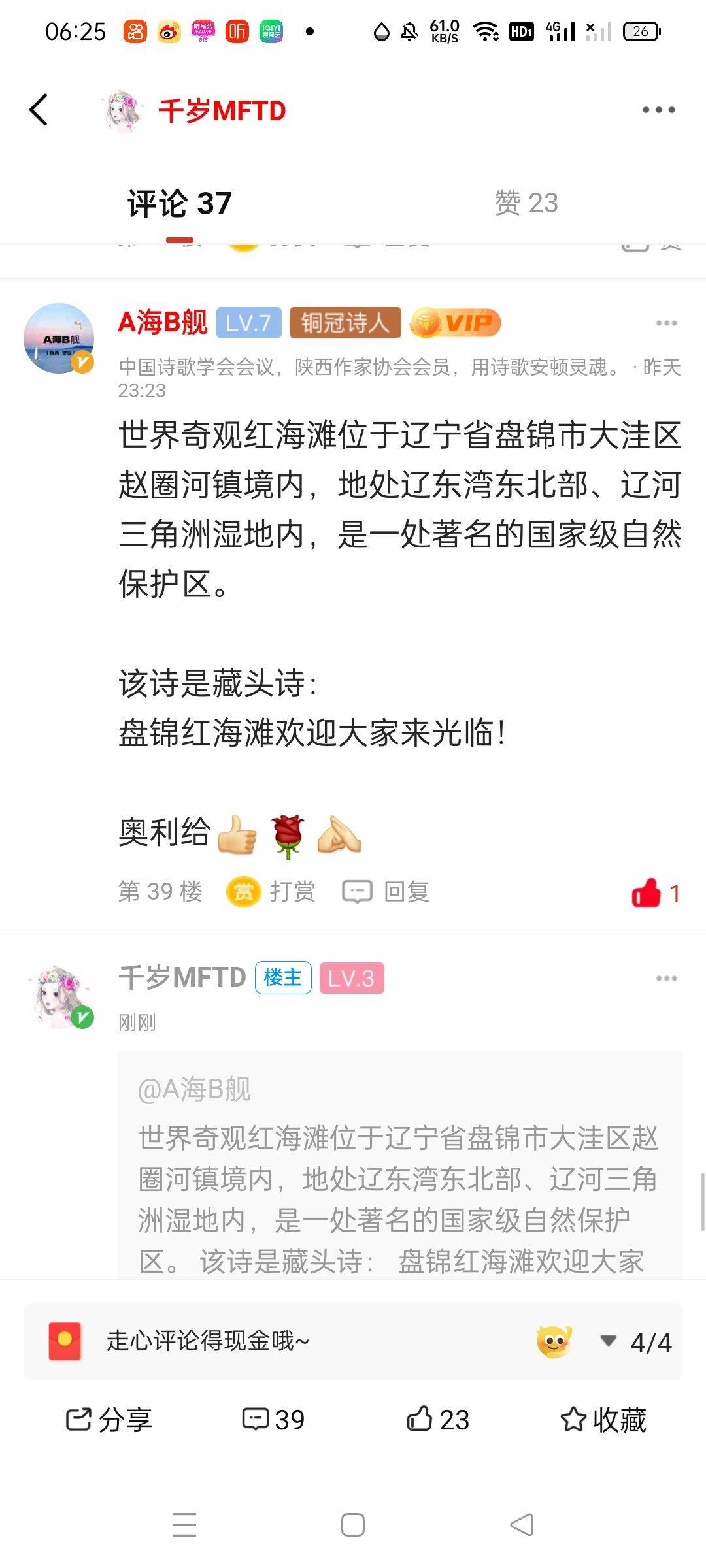Open the emoji picker in the comment box

coord(554,1341)
